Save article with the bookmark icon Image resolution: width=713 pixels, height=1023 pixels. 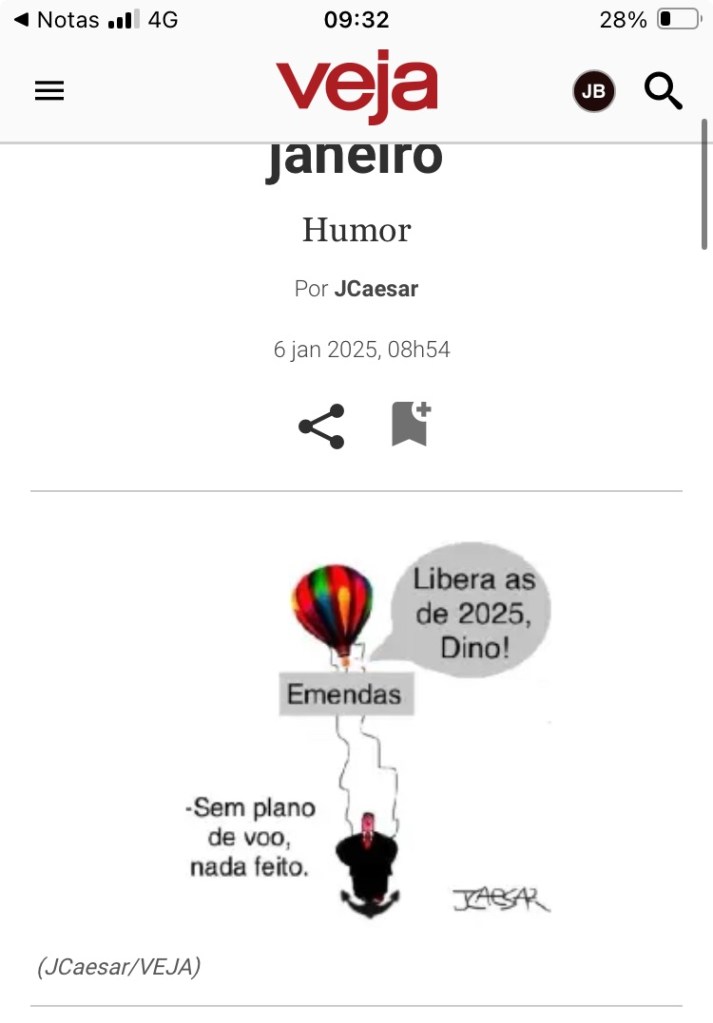pyautogui.click(x=410, y=424)
